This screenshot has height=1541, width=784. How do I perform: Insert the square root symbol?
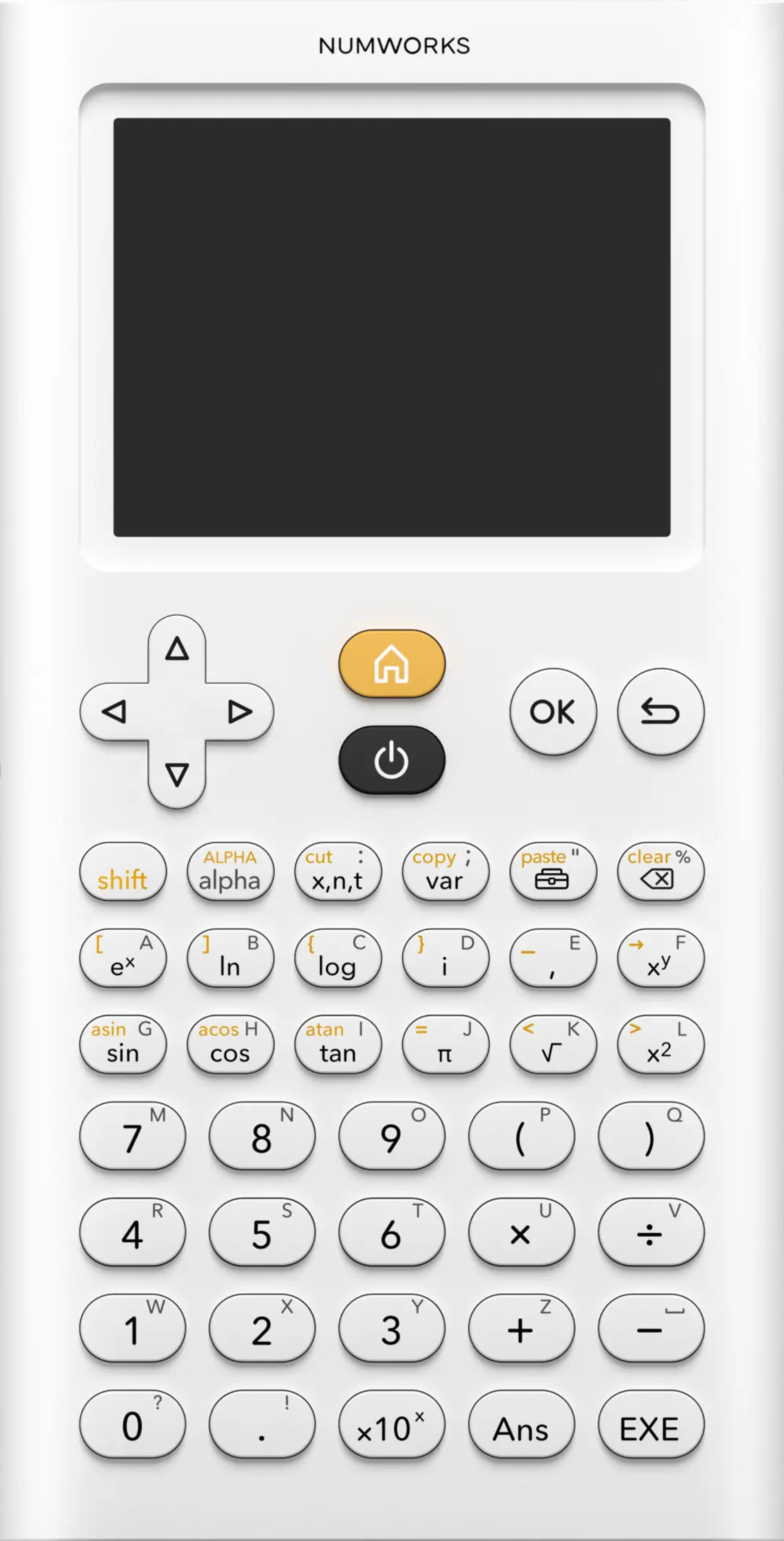[552, 1045]
